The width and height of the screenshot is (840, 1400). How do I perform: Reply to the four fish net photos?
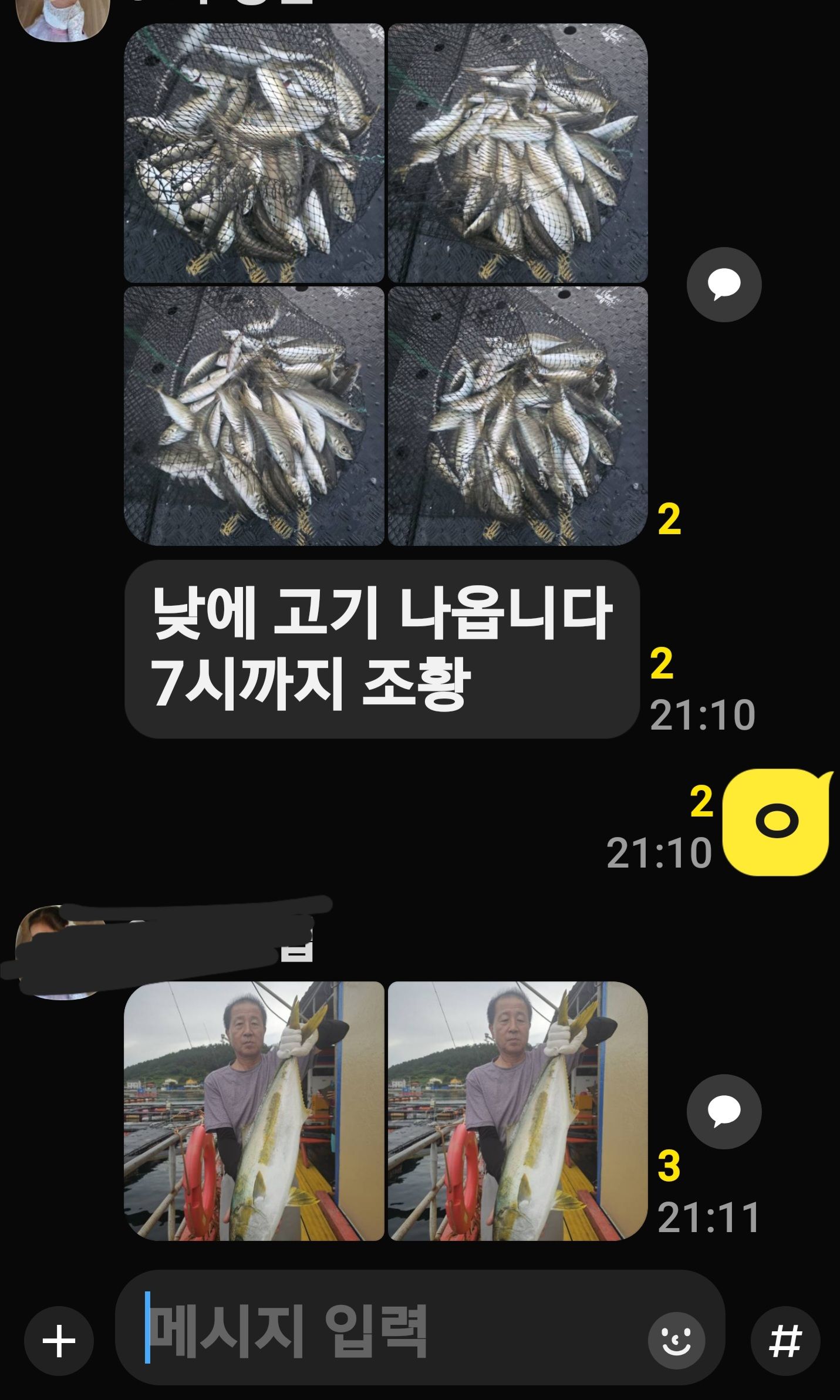pos(724,285)
